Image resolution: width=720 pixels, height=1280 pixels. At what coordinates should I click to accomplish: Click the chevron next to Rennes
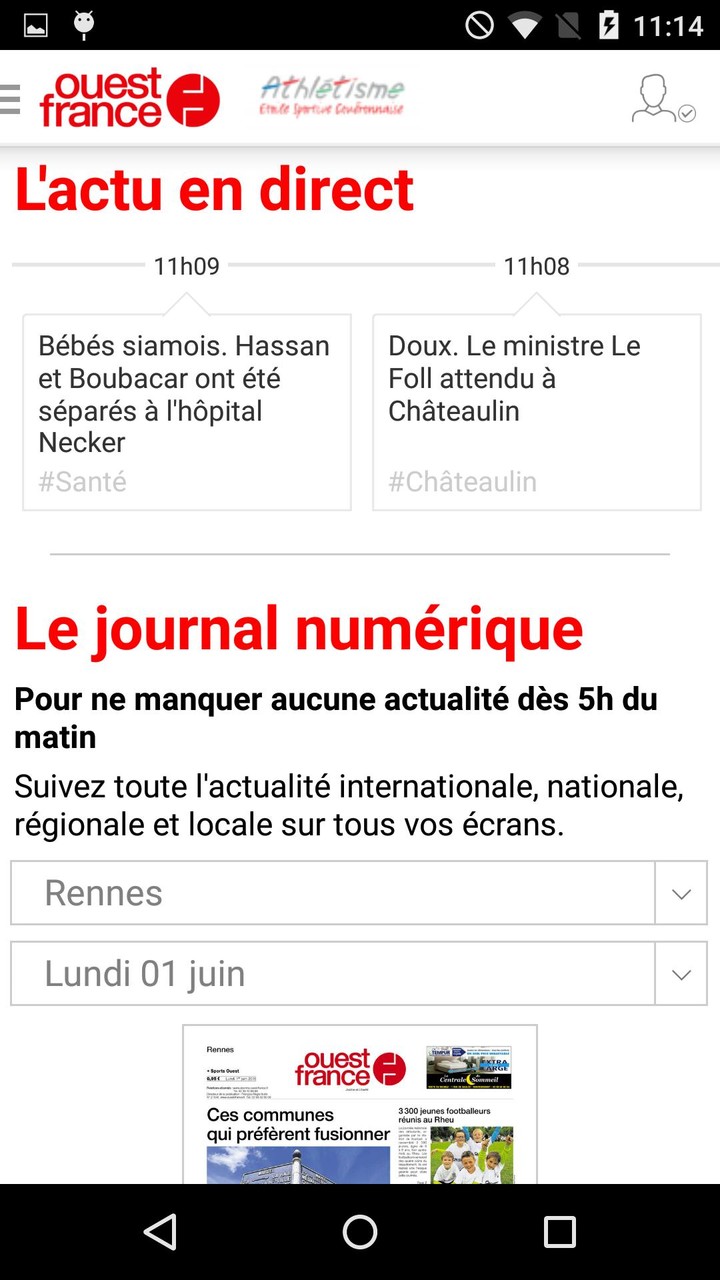click(x=681, y=893)
